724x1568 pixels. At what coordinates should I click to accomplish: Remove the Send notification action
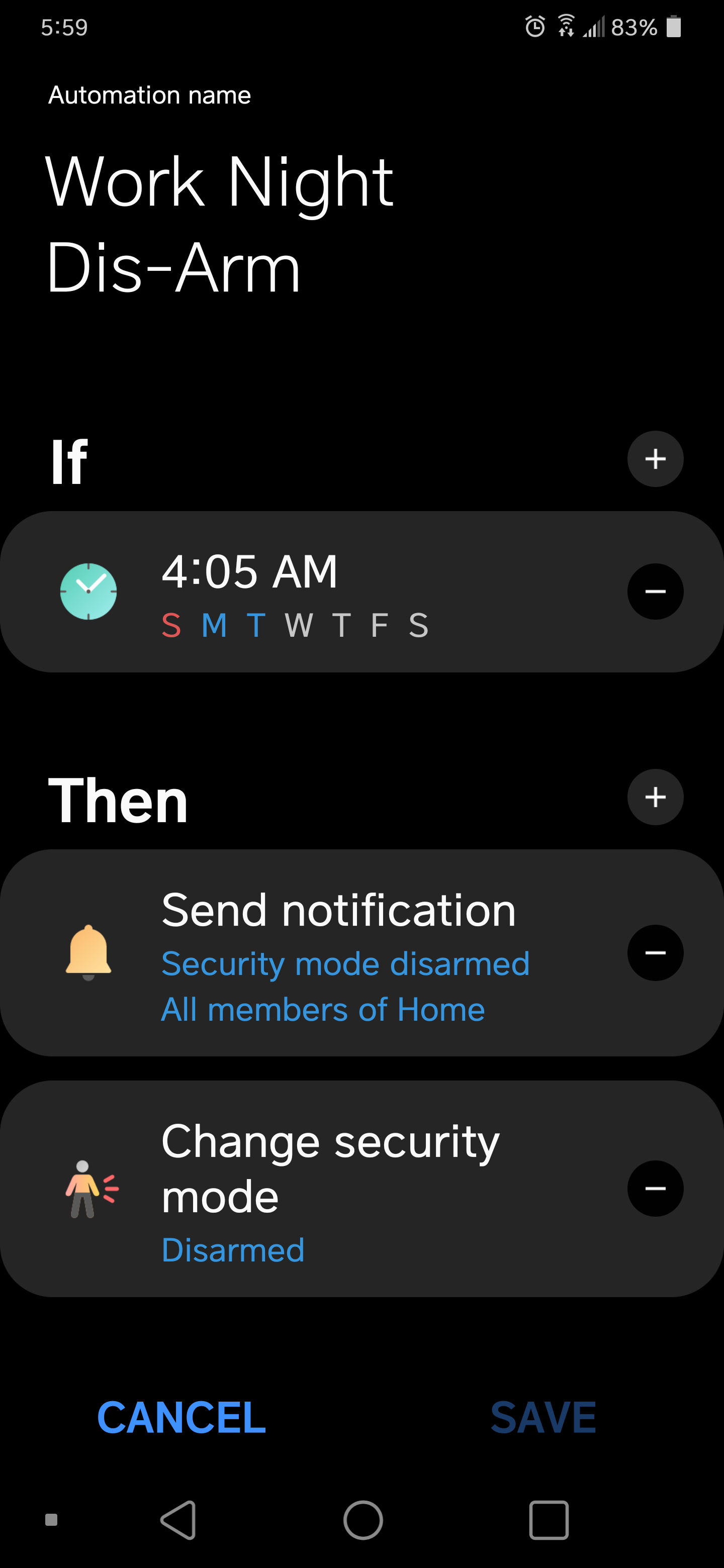coord(655,952)
